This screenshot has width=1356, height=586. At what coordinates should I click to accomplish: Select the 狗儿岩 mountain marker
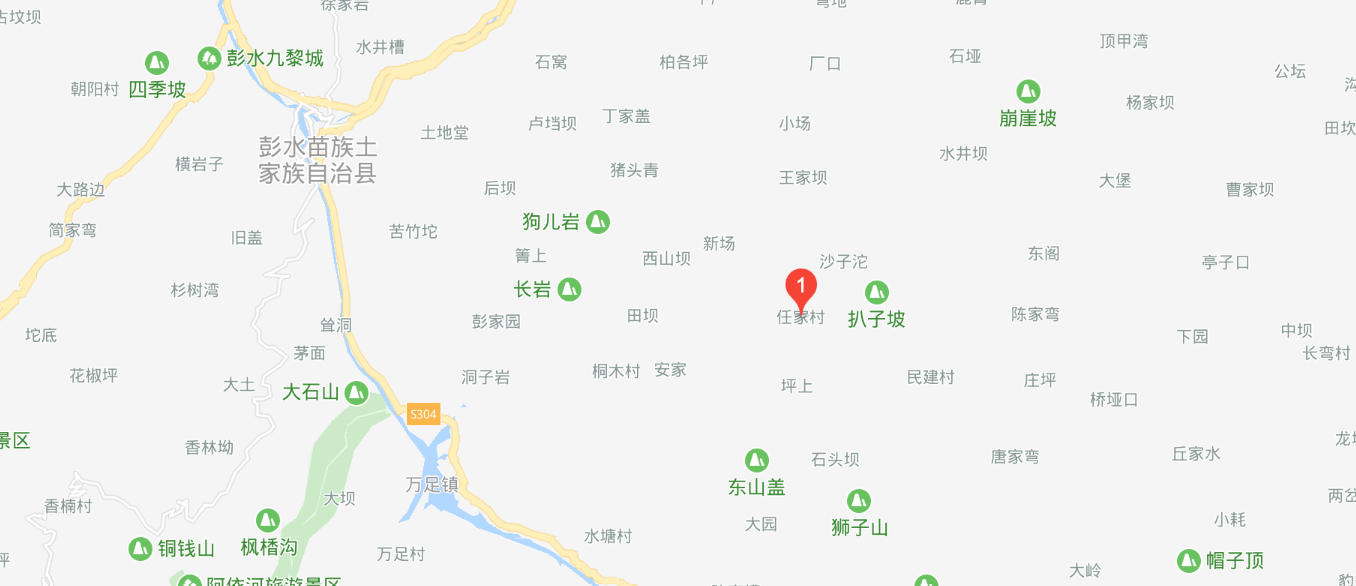598,221
